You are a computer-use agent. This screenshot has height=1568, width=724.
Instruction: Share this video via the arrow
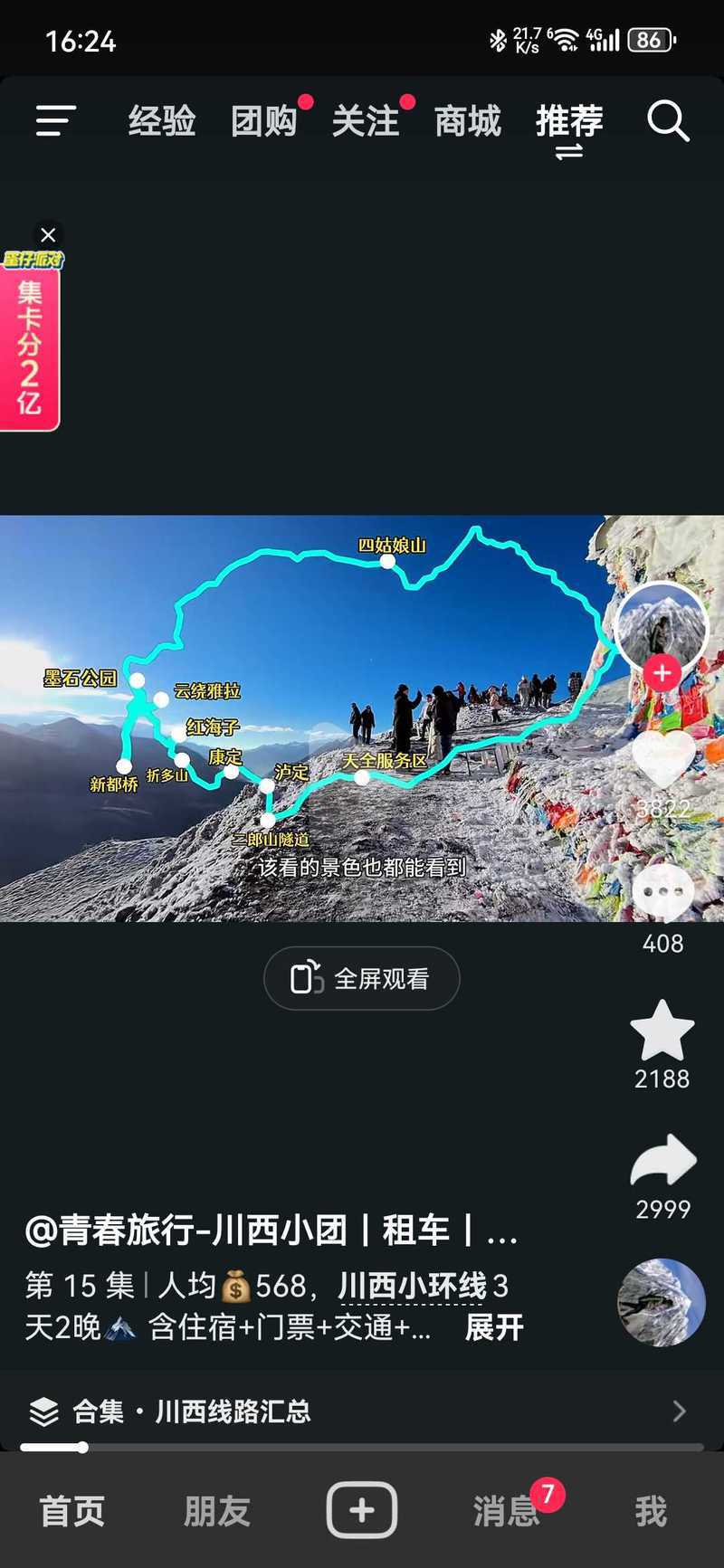click(x=663, y=1160)
